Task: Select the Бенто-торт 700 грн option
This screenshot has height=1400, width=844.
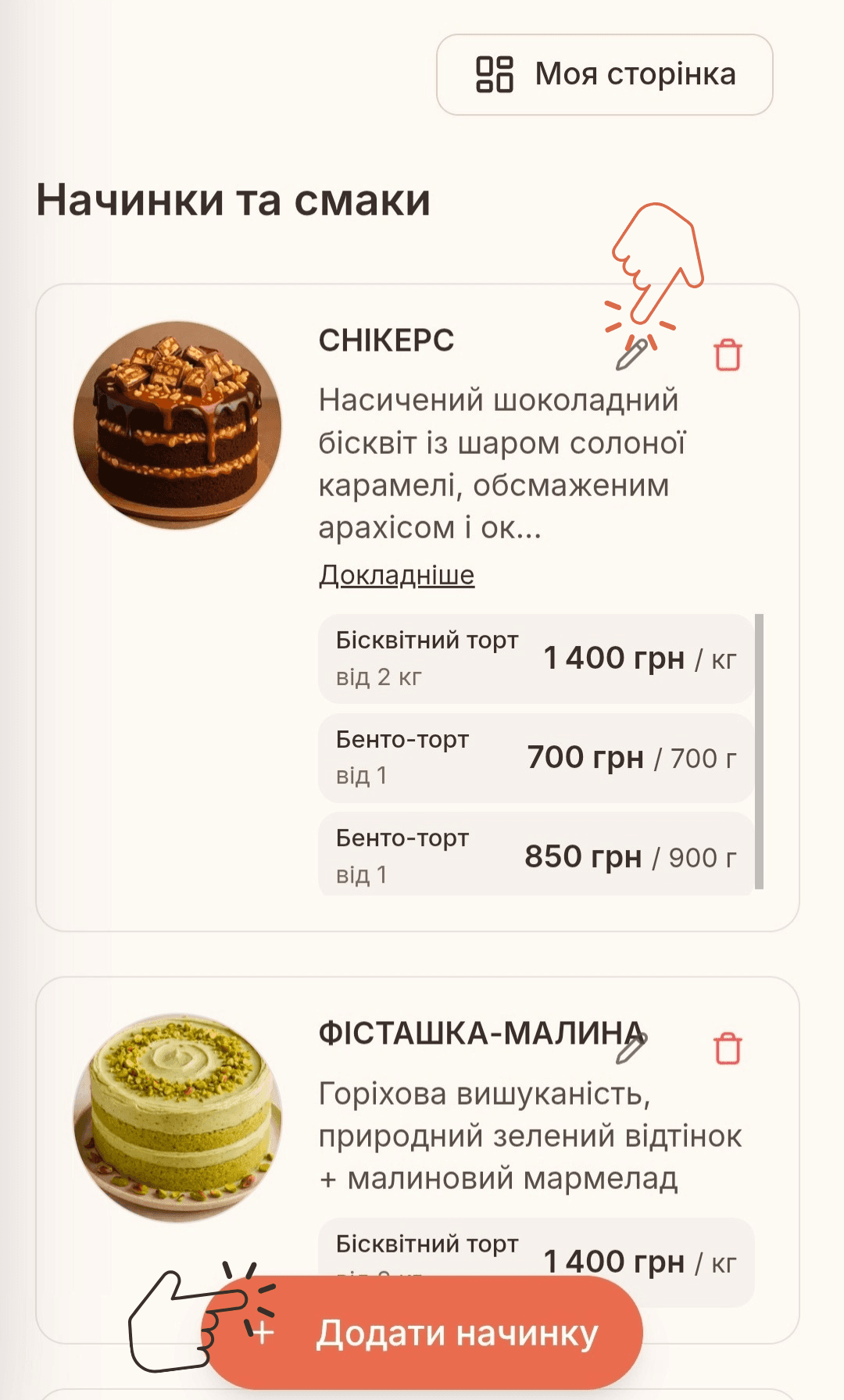Action: pos(534,757)
